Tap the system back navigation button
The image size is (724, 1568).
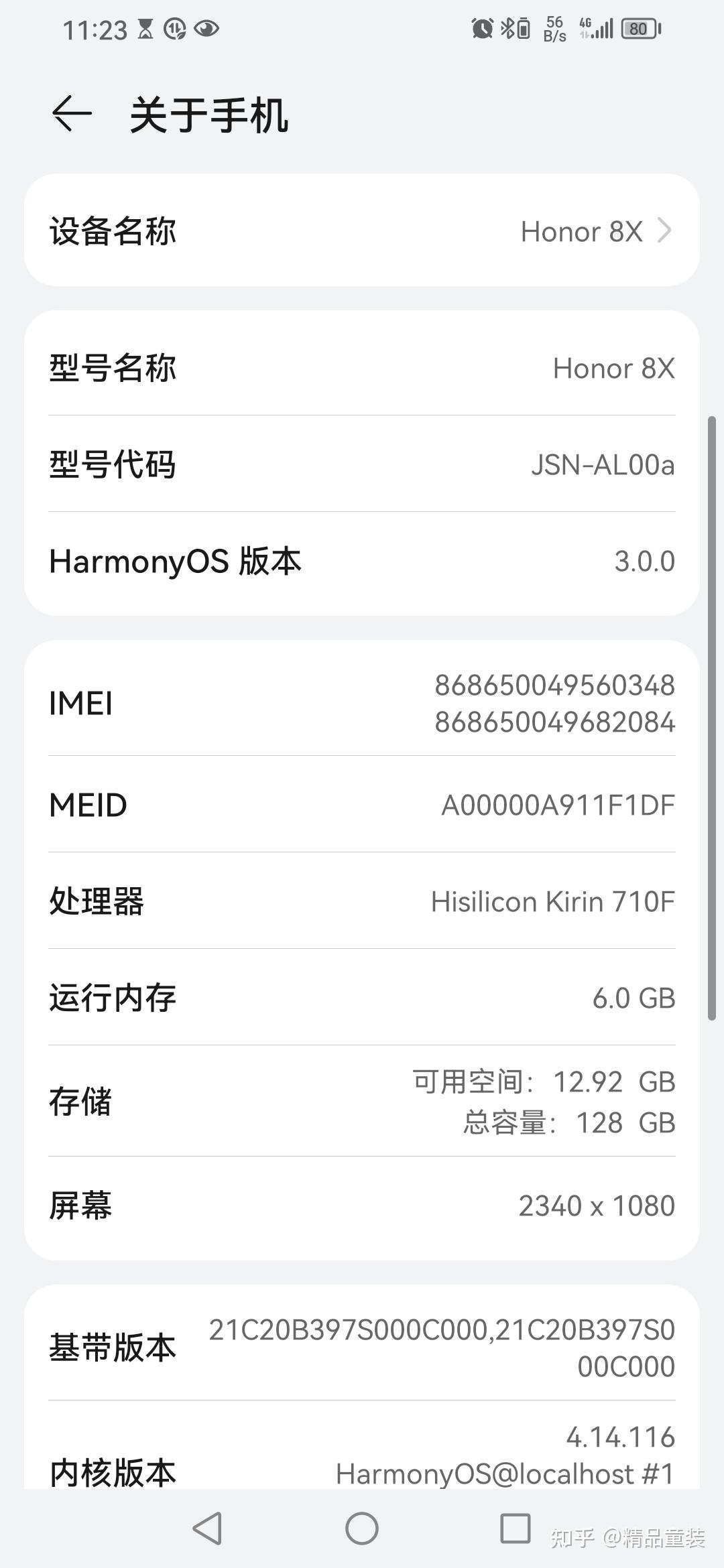click(x=207, y=1528)
